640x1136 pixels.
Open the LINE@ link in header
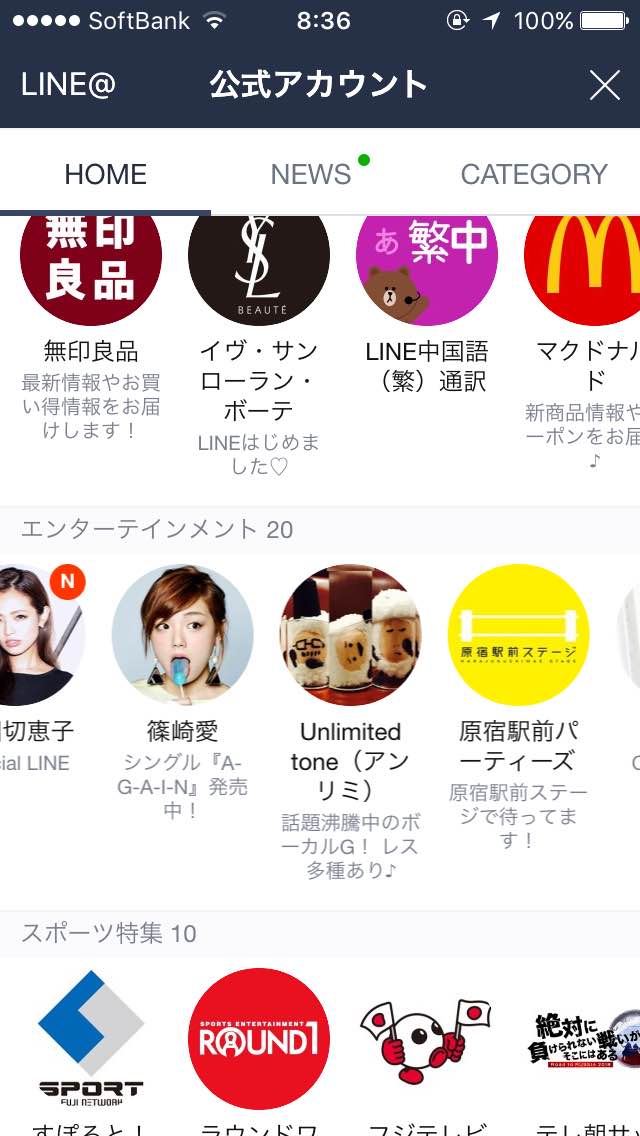coord(68,85)
